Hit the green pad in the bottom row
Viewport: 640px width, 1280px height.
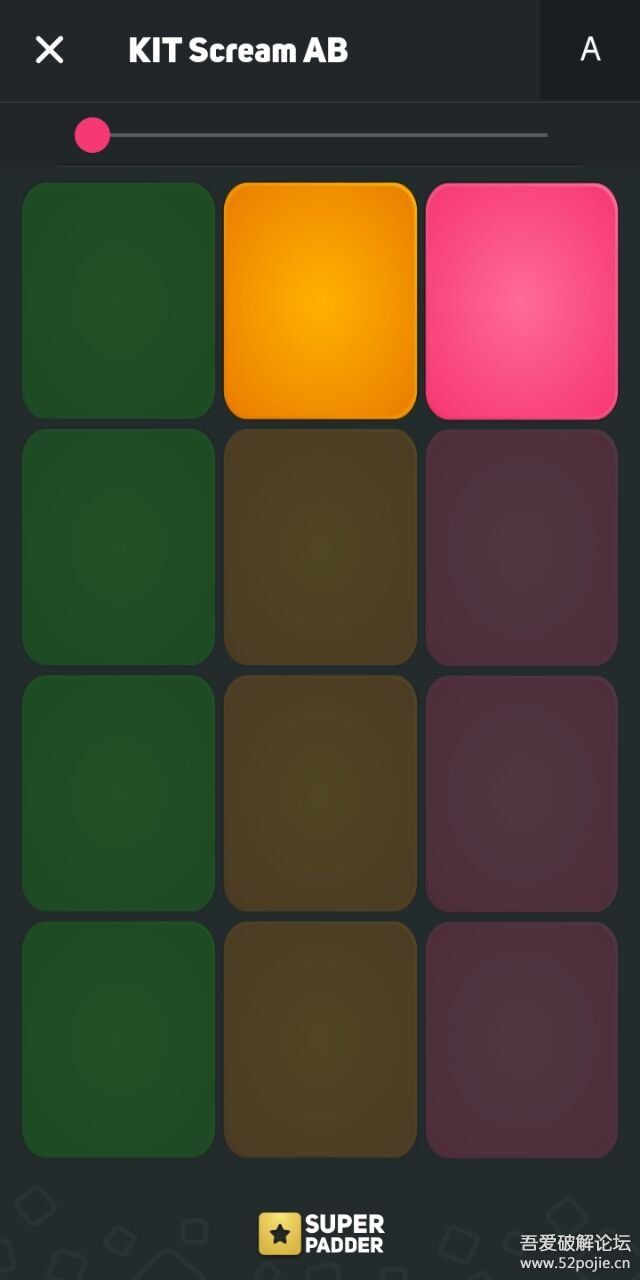coord(118,1039)
